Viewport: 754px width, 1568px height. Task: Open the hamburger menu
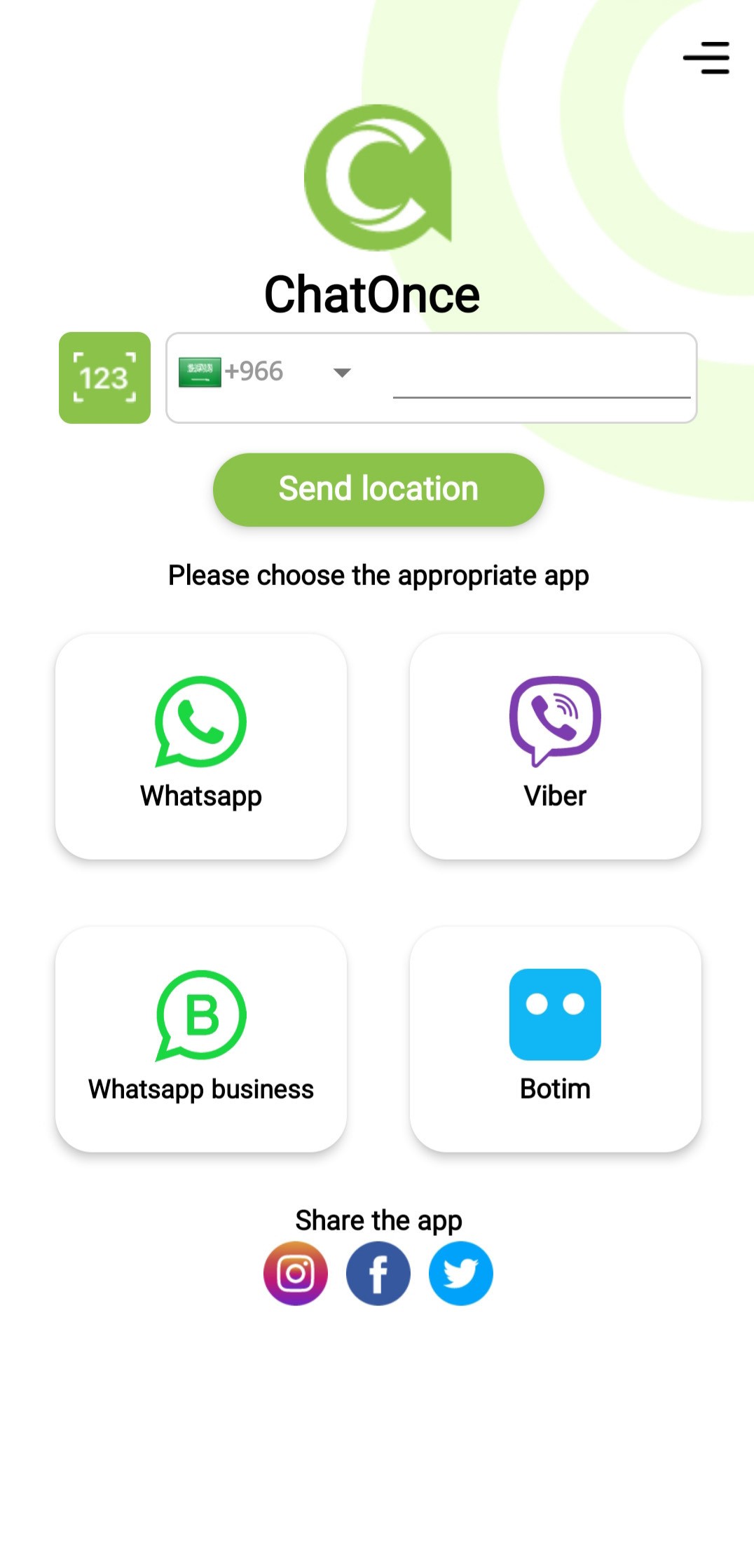(706, 57)
